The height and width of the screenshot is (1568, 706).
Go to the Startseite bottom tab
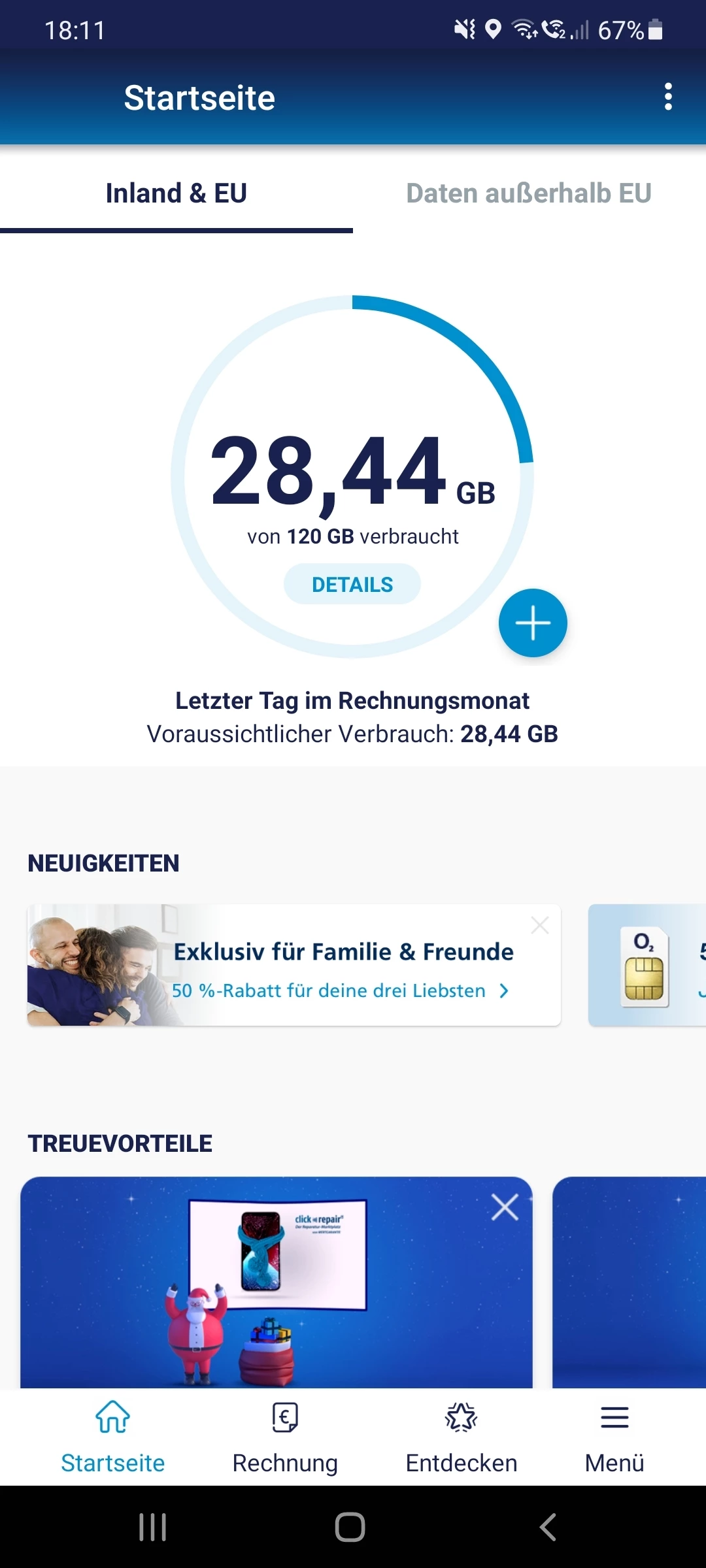pos(112,1437)
